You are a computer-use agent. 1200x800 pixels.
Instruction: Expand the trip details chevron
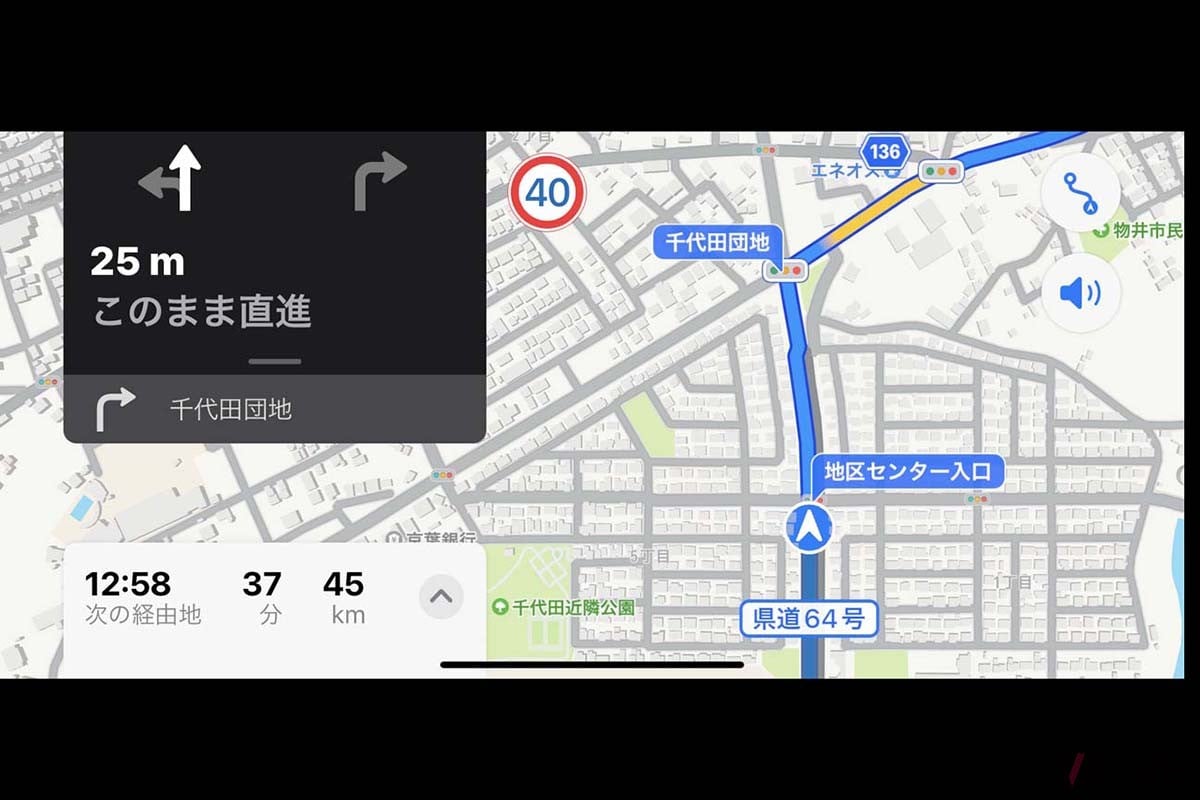(441, 598)
